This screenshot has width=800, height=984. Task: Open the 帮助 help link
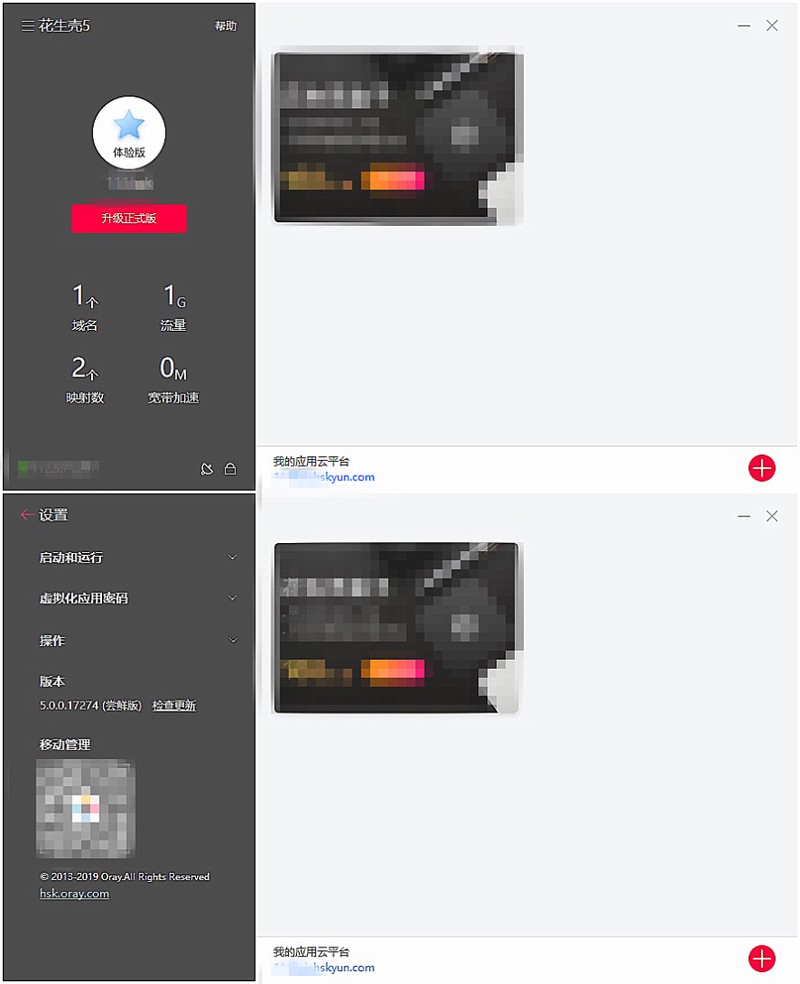click(x=225, y=26)
